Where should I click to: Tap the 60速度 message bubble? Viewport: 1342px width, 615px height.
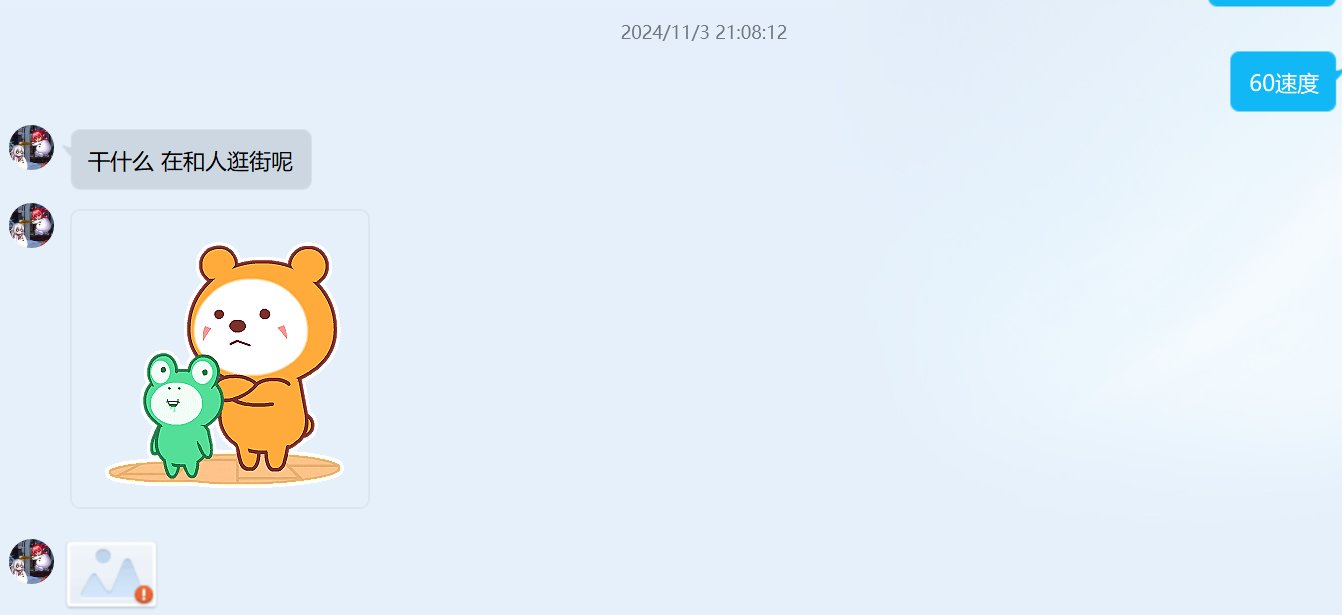1283,82
